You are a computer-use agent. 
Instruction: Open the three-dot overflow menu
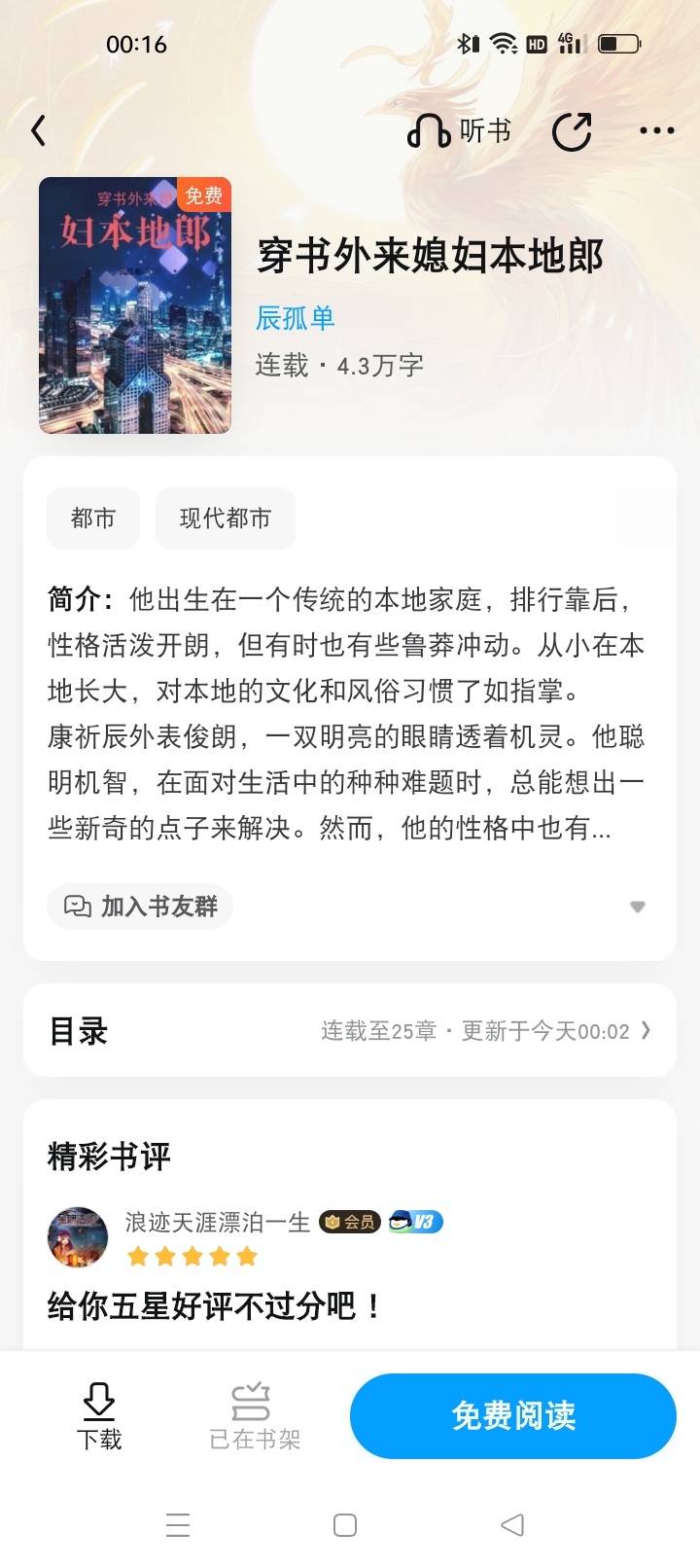pyautogui.click(x=657, y=130)
